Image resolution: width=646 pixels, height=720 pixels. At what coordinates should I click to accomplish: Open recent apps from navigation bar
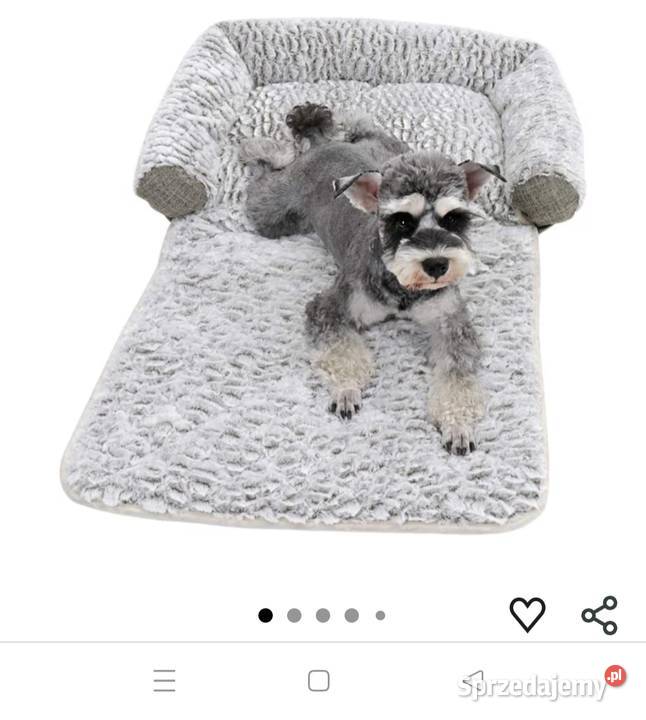point(164,681)
